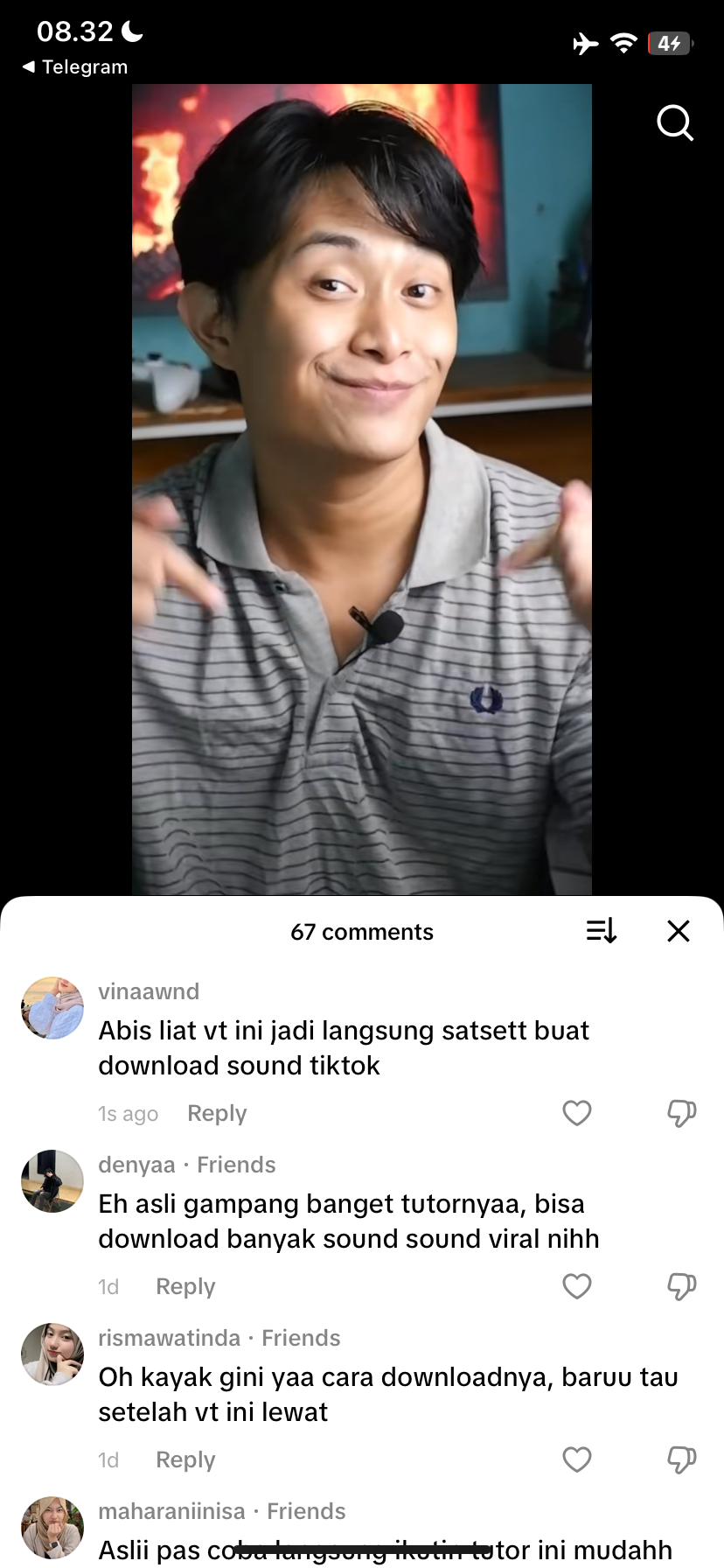Reply to vinaawnd's comment
This screenshot has width=724, height=1568.
(x=217, y=1113)
